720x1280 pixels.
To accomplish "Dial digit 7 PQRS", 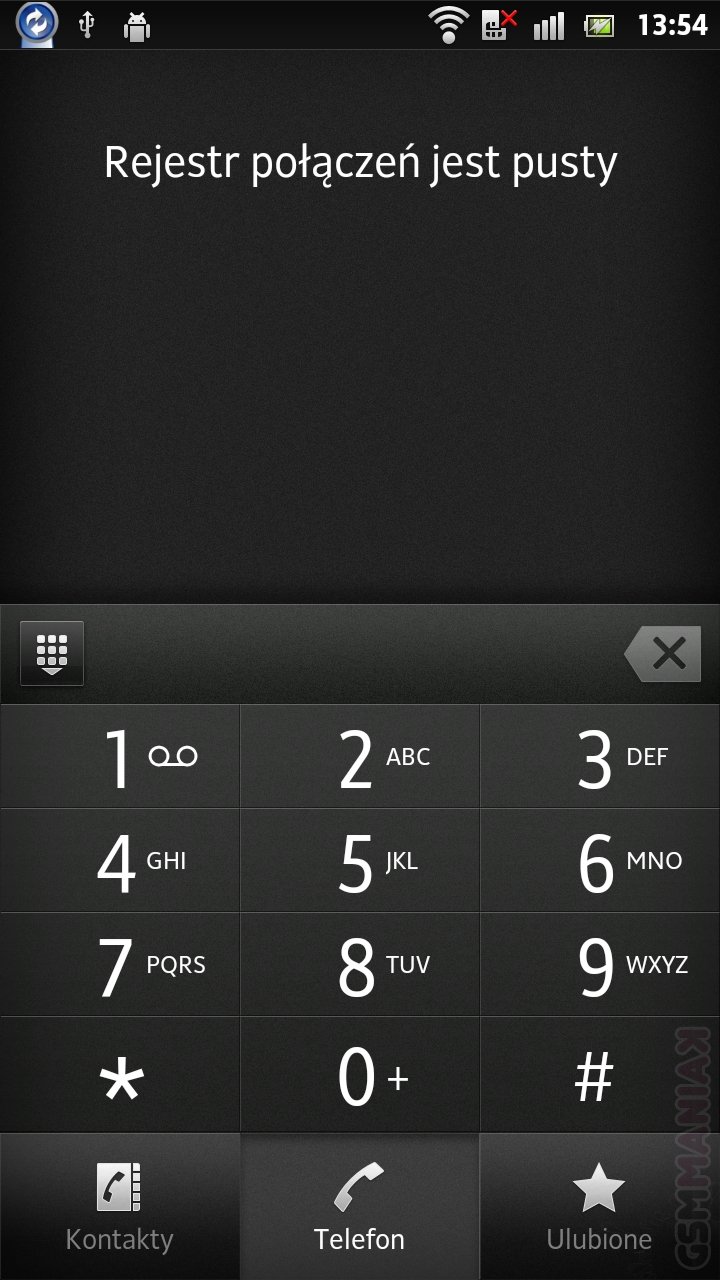I will 120,966.
